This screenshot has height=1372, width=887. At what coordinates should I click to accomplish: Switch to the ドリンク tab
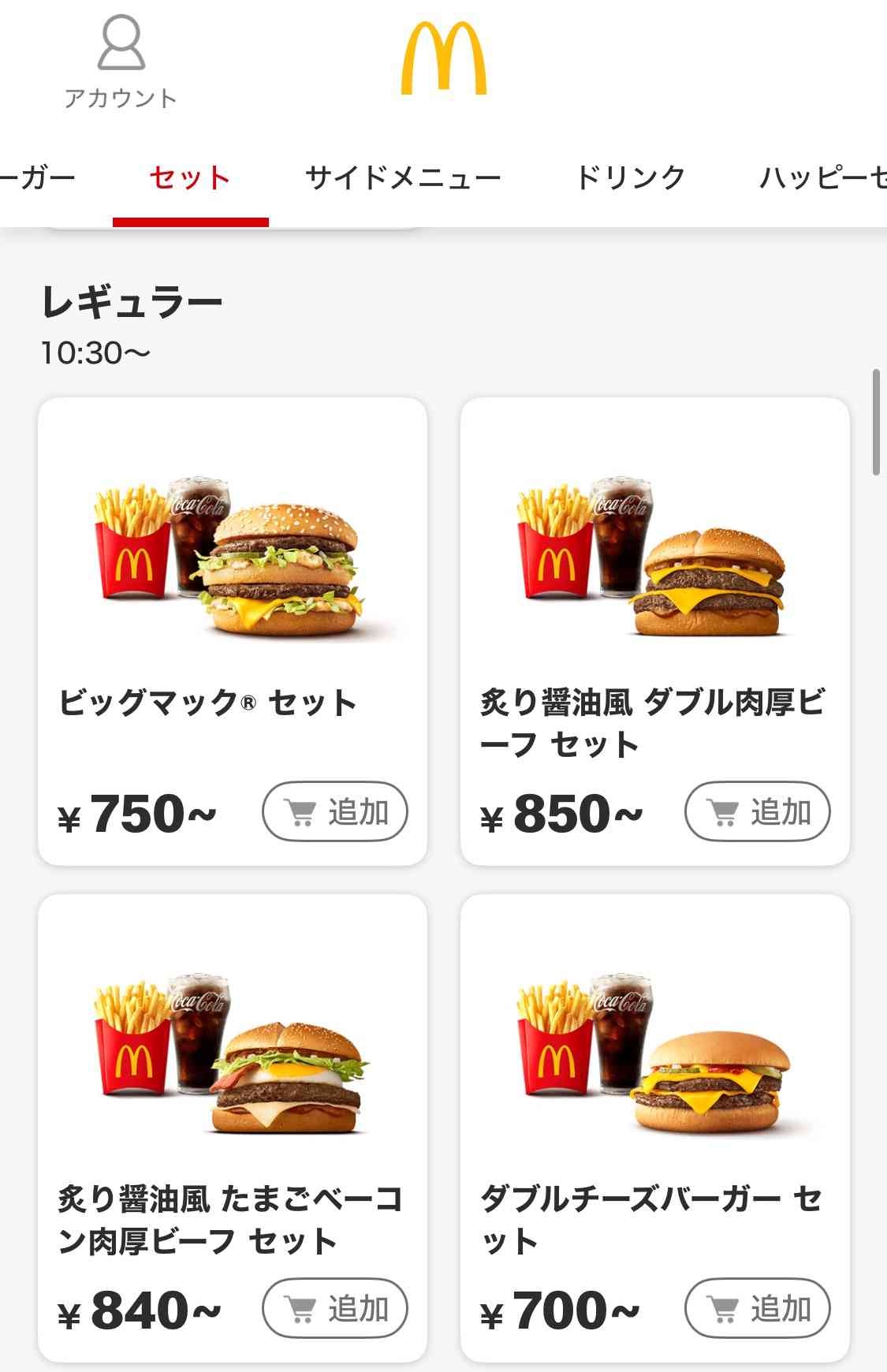[x=630, y=178]
